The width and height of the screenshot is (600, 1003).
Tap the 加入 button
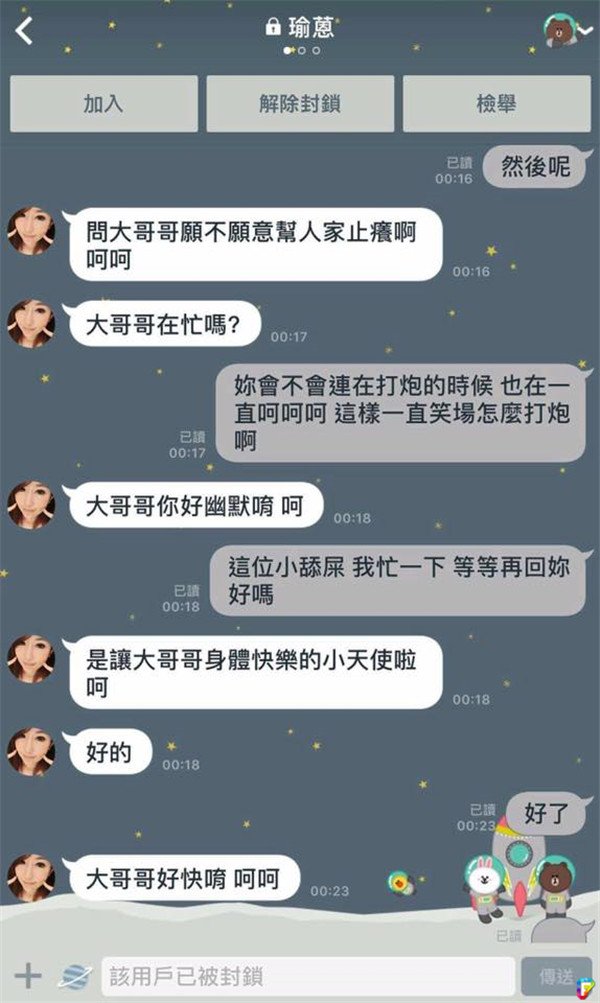coord(104,104)
